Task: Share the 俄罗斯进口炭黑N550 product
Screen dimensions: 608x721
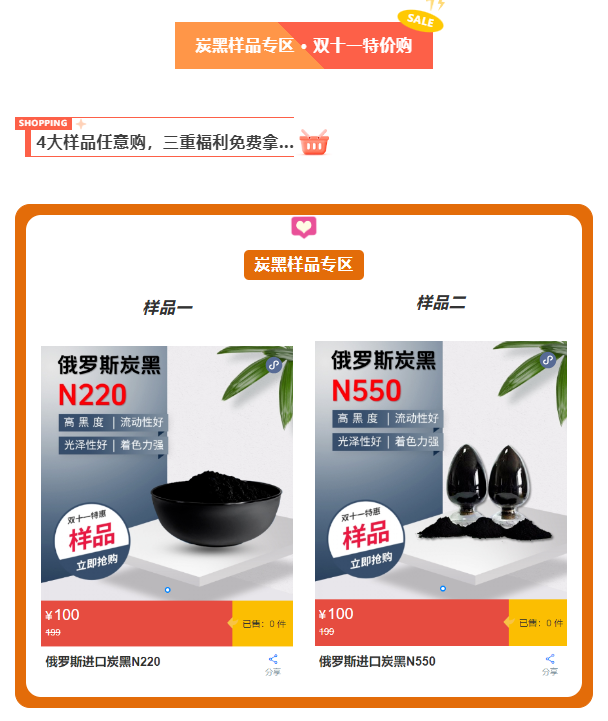Action: pyautogui.click(x=550, y=664)
